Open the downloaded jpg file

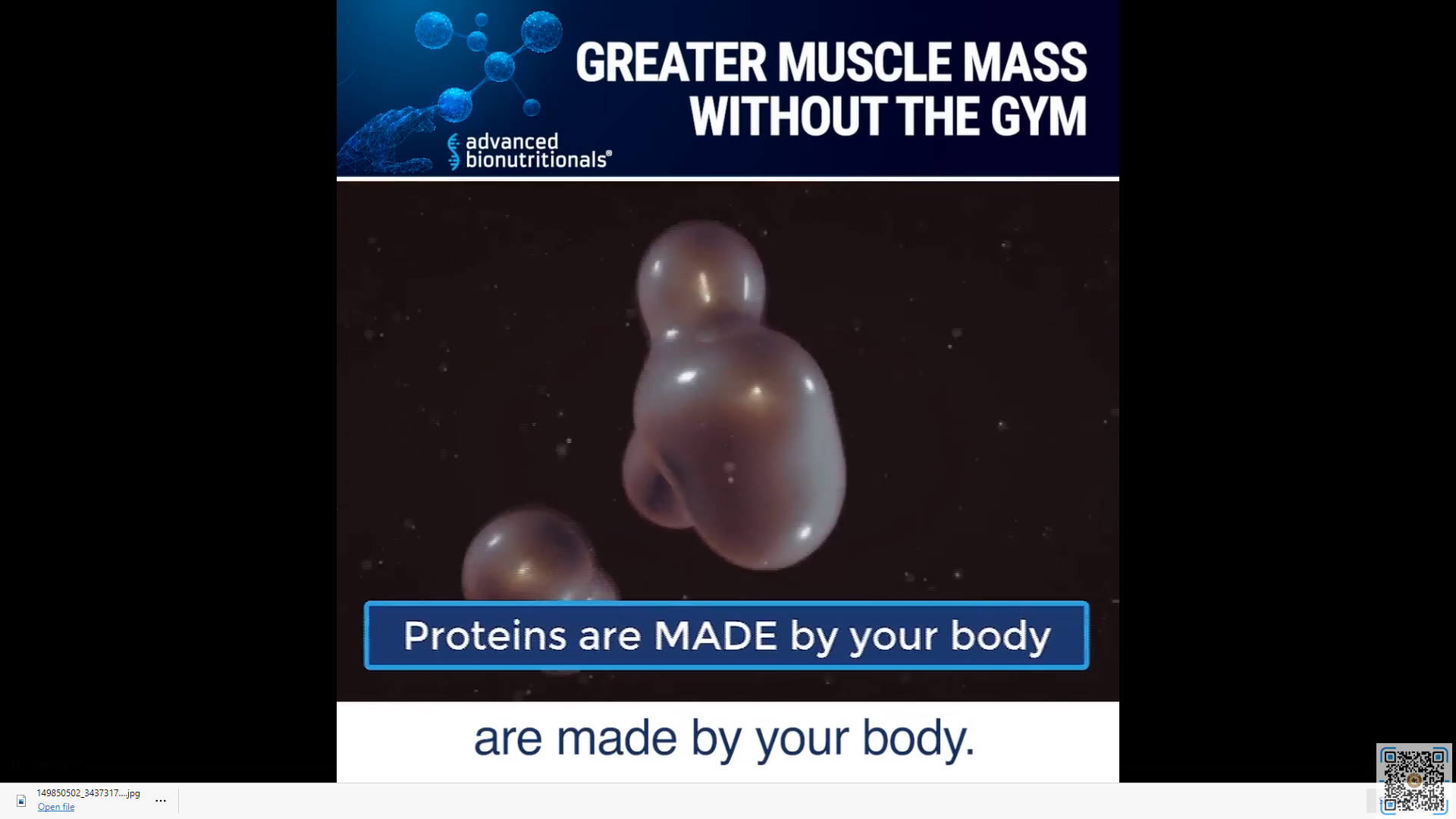tap(56, 807)
